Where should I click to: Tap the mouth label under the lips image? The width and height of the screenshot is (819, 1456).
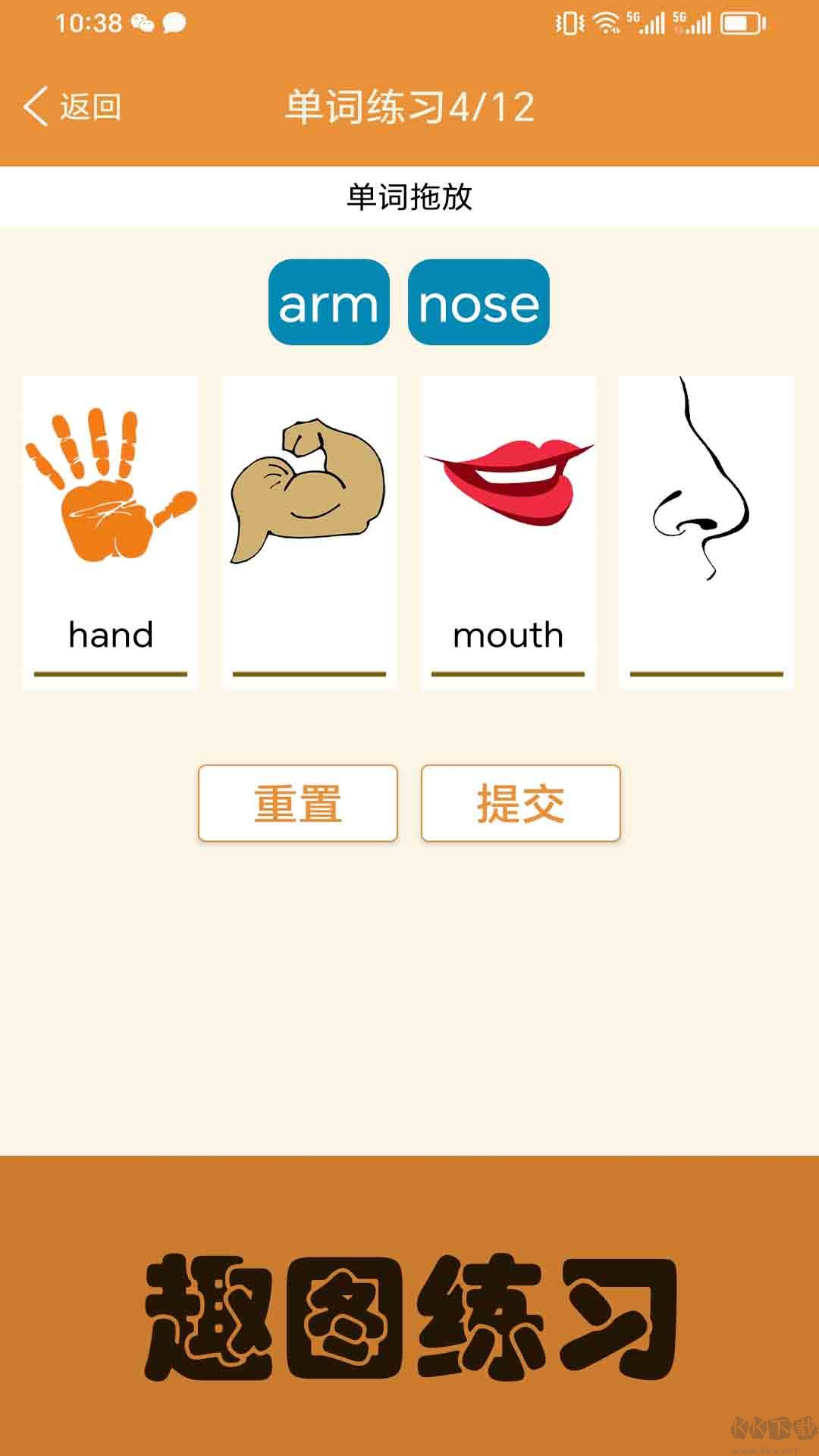(508, 635)
